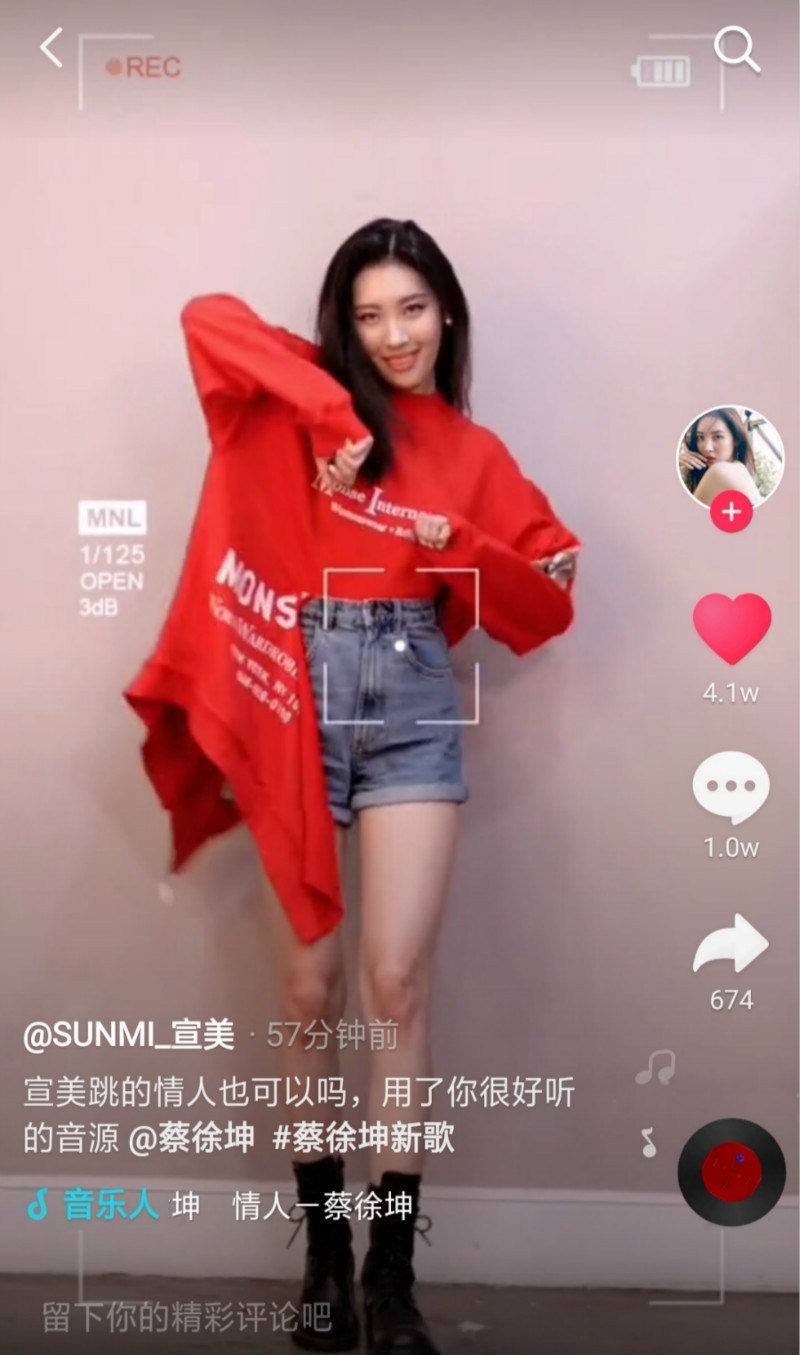Follow the creator with the plus badge
The image size is (800, 1355).
pos(731,512)
